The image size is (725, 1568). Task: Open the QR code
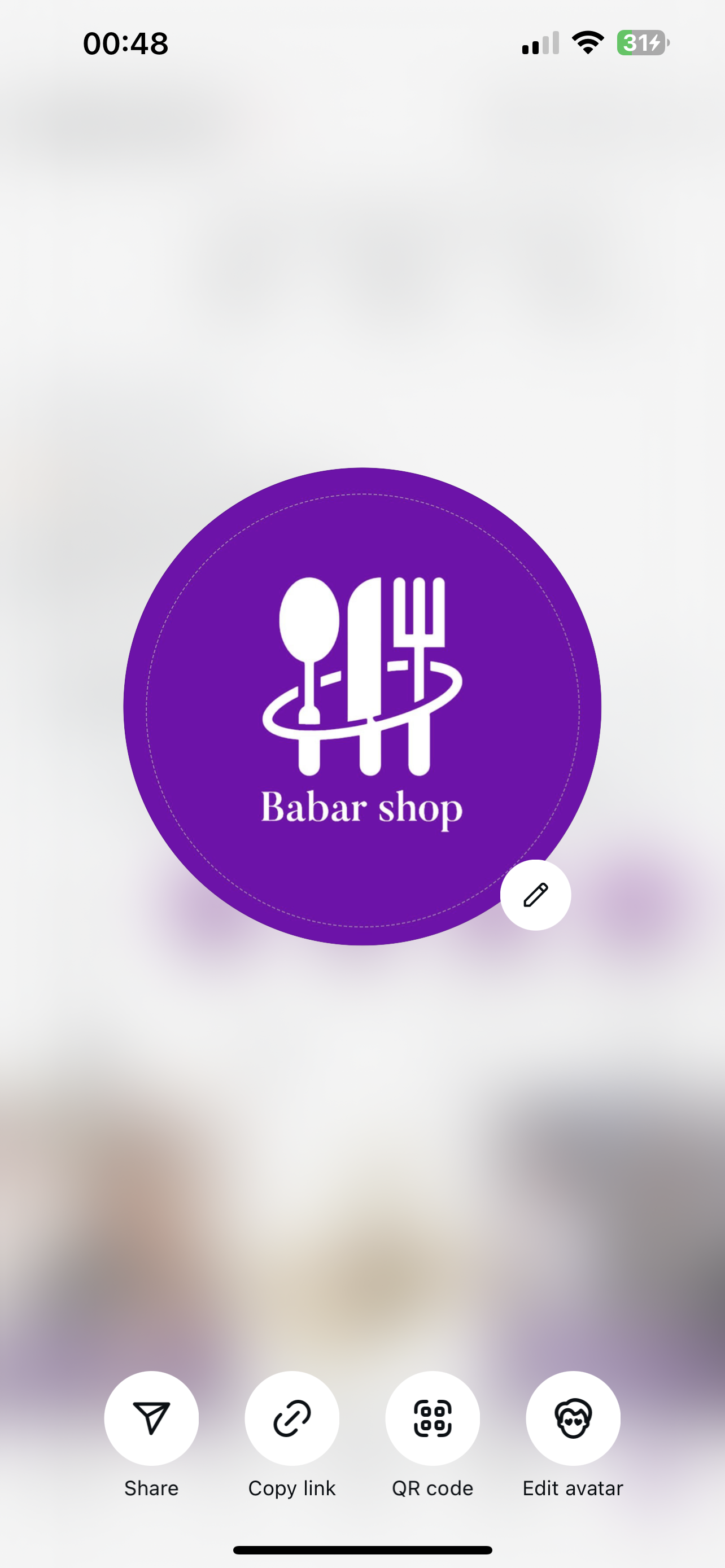pos(432,1418)
